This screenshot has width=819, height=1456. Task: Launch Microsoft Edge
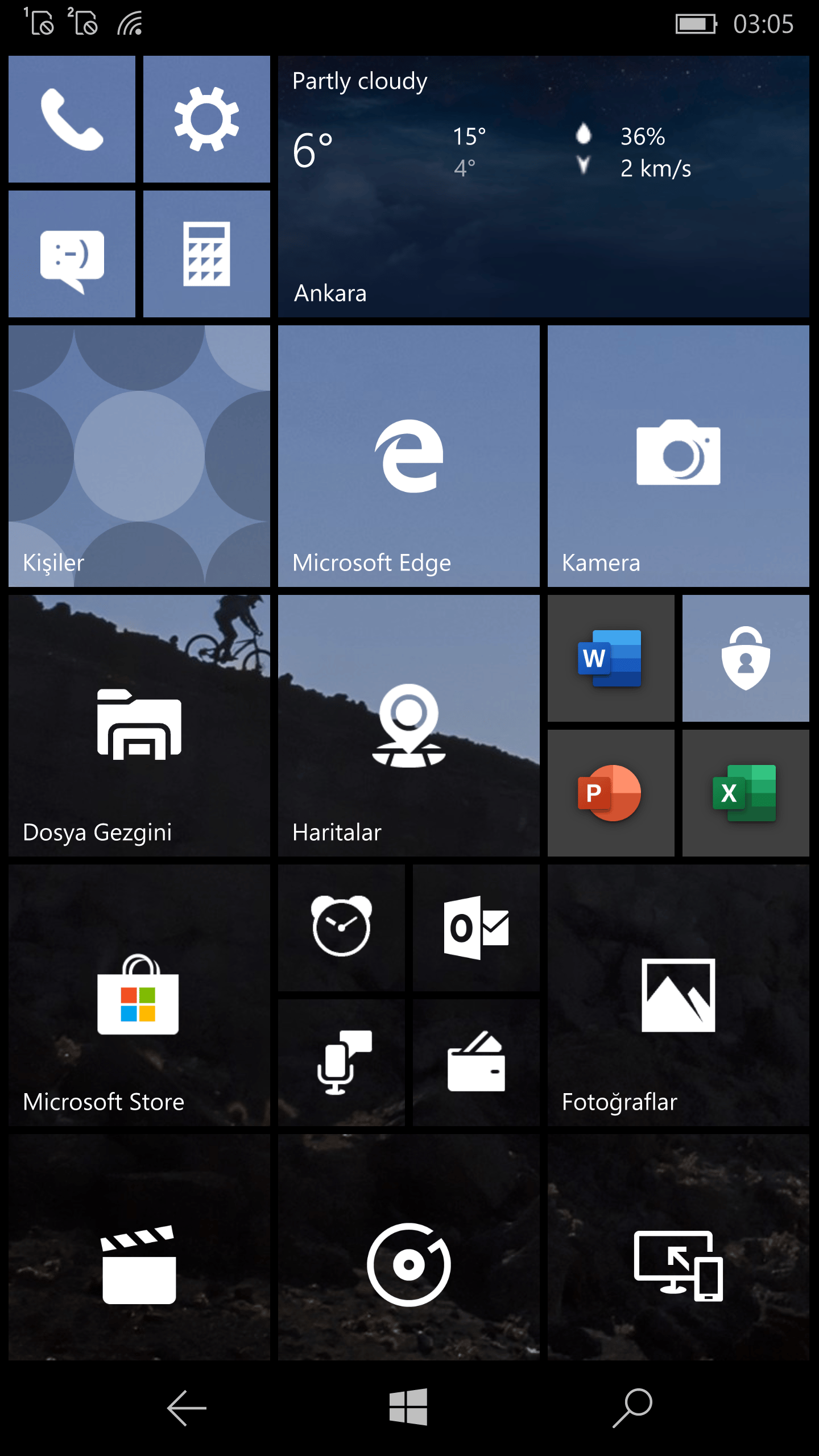pos(409,456)
